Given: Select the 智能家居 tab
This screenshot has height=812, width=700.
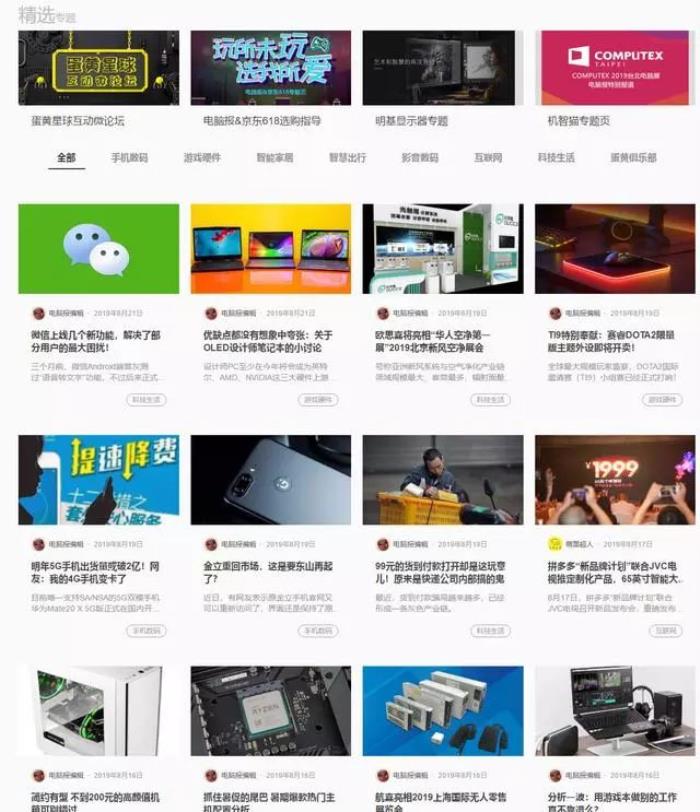Looking at the screenshot, I should (x=274, y=158).
